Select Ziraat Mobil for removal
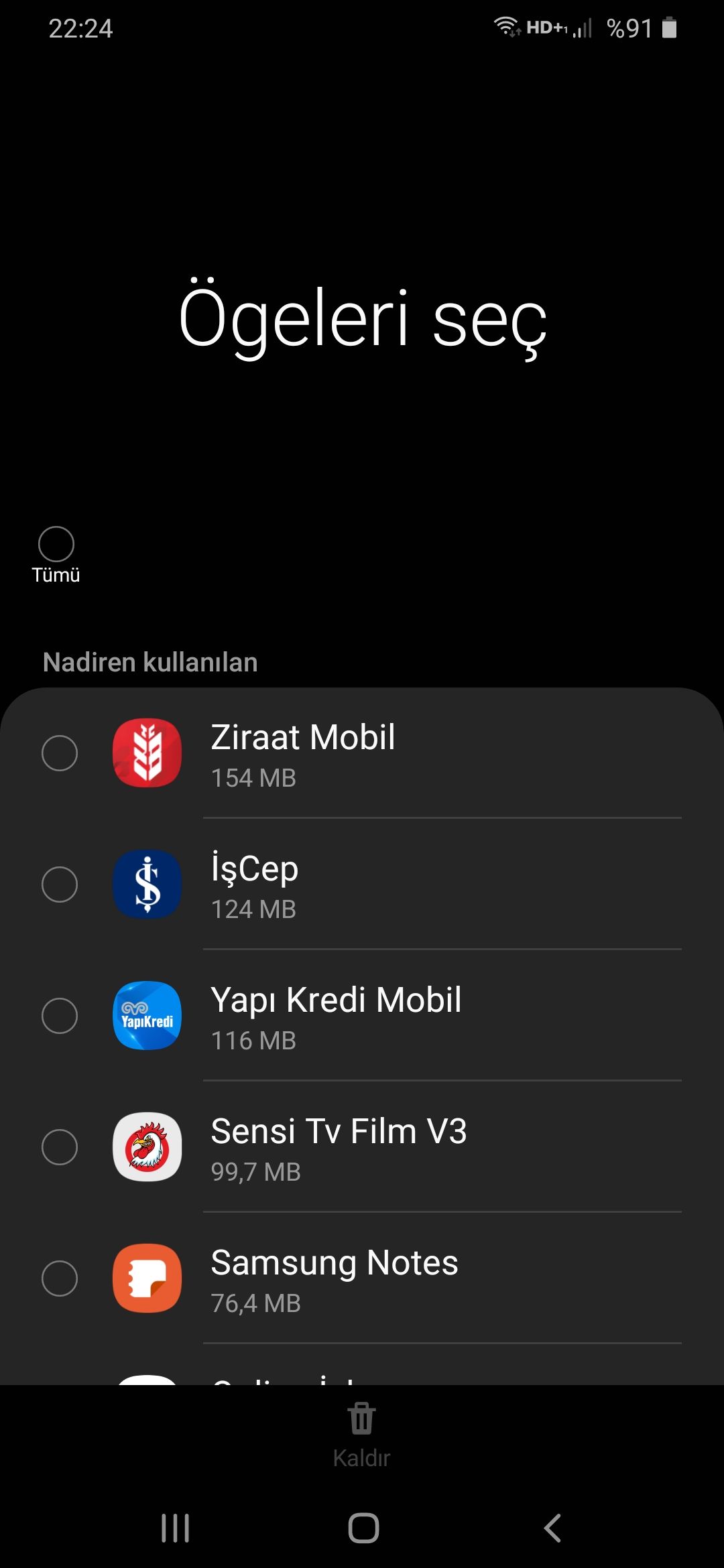This screenshot has height=1568, width=724. (60, 753)
